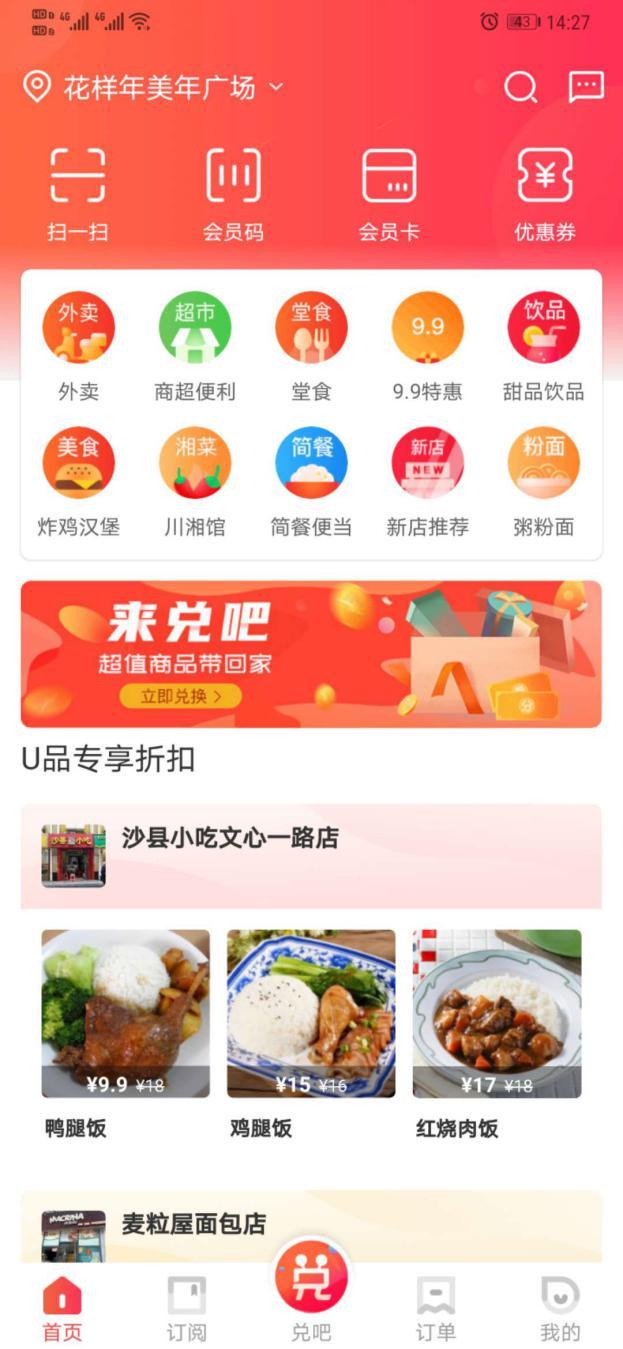Open 会员卡 membership card

389,193
